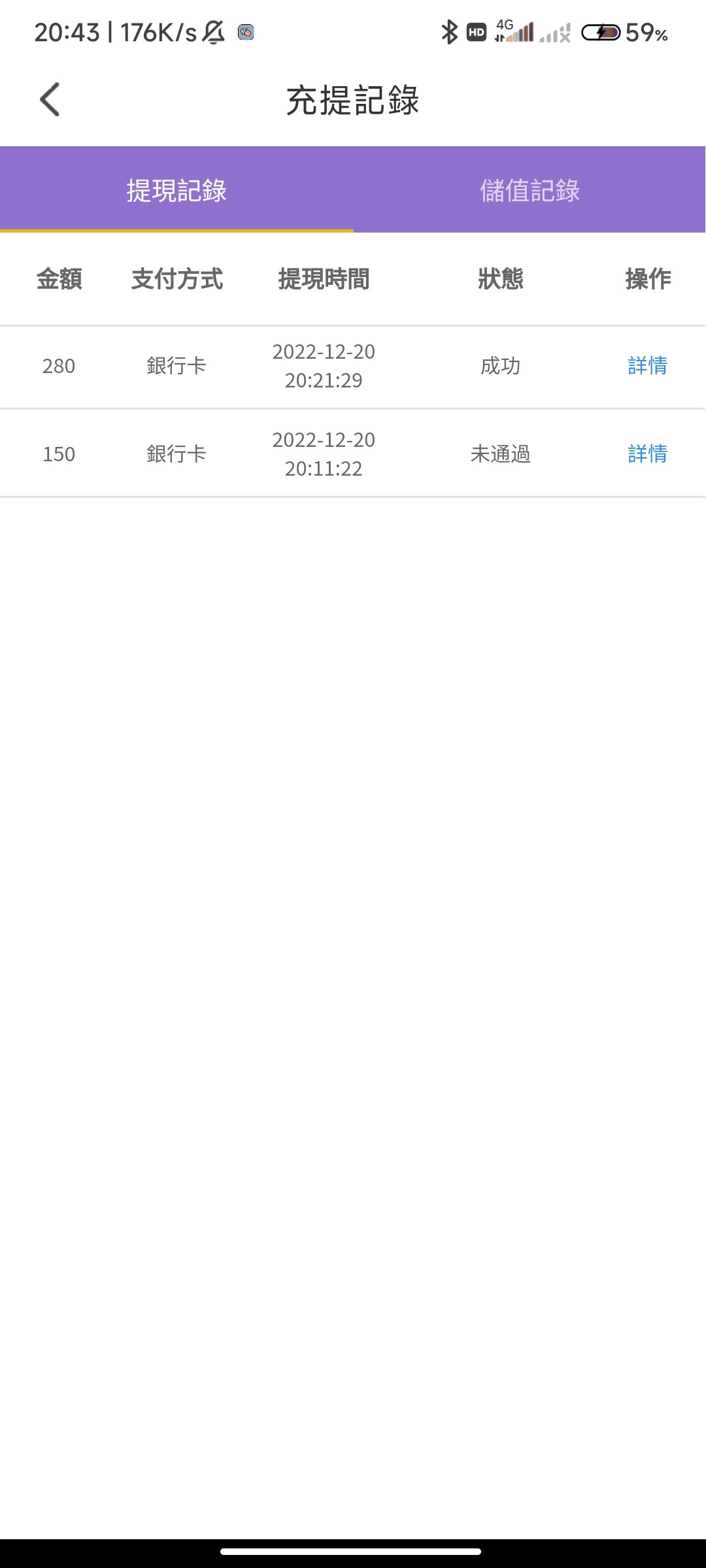
Task: Tap the HD indicator in status bar
Action: pos(476,31)
